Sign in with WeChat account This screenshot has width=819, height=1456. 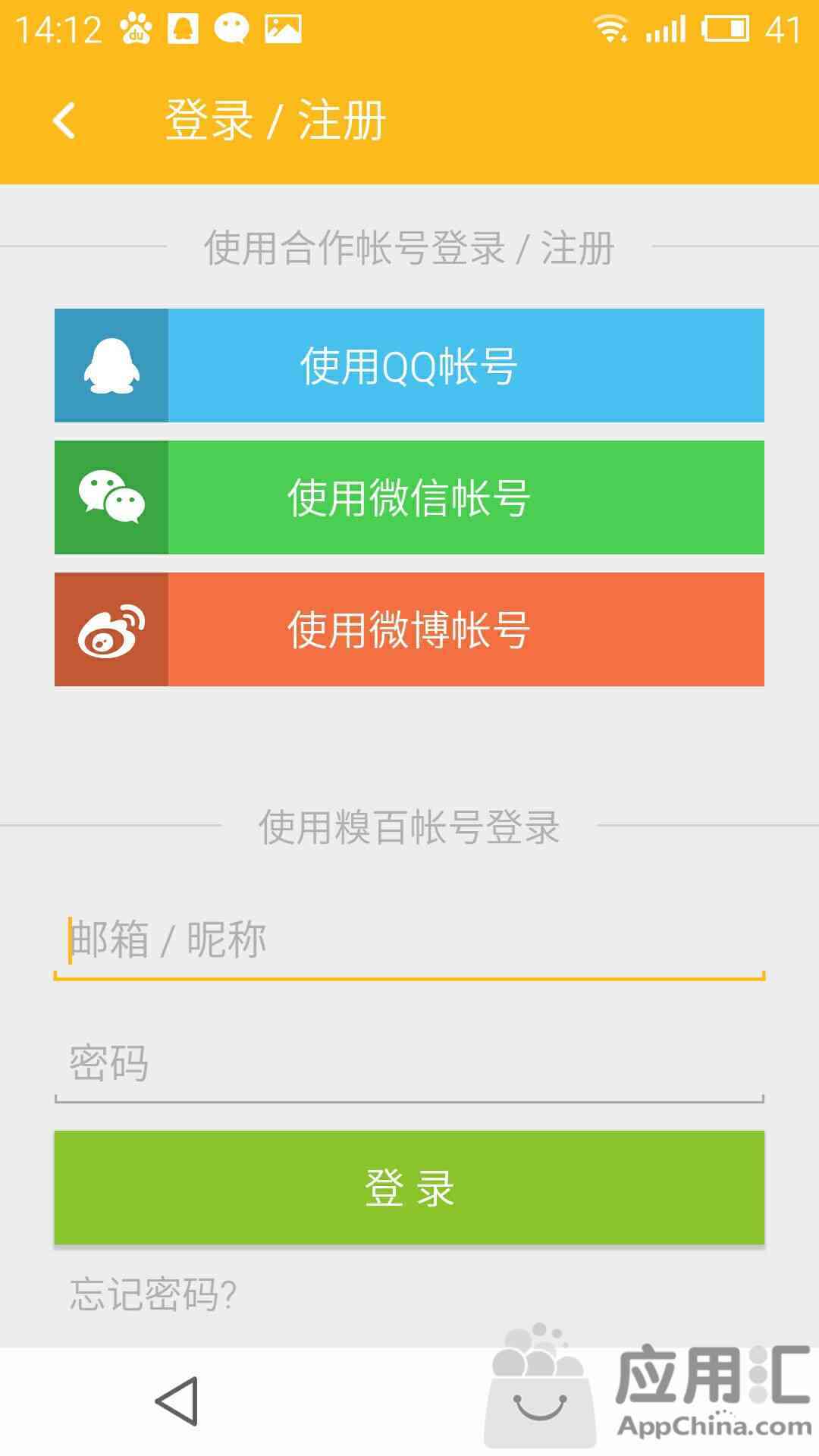tap(409, 497)
